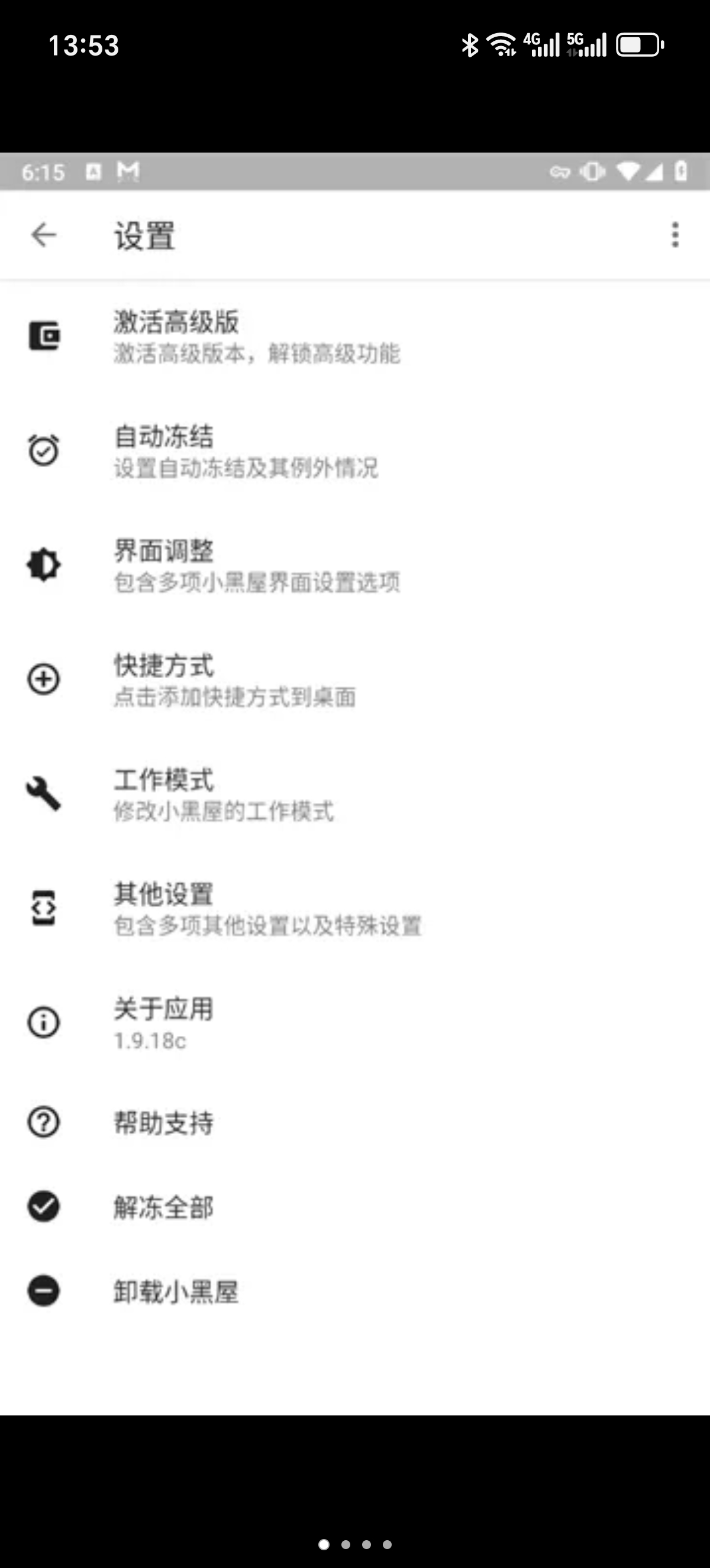Click the alarm clock icon for 自动冻结

click(43, 450)
